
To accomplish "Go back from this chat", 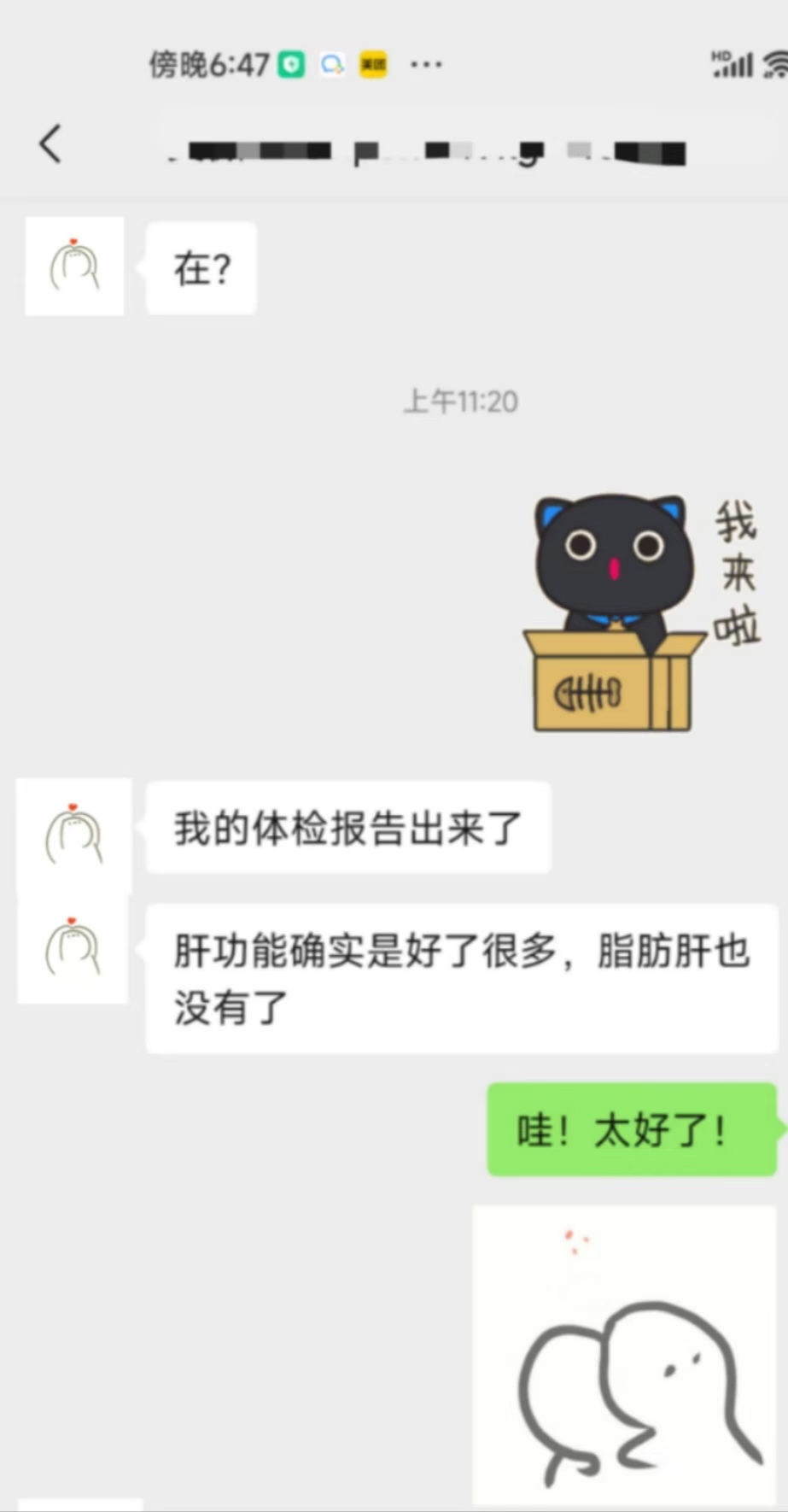I will pyautogui.click(x=50, y=144).
